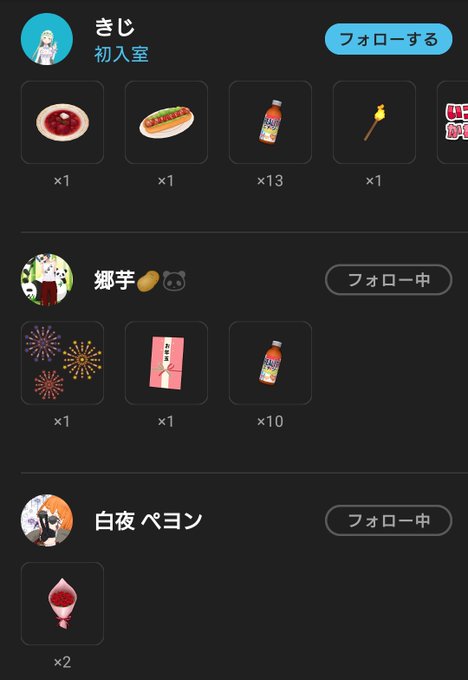
Task: Select the hot dog gift from きじ
Action: [x=167, y=122]
